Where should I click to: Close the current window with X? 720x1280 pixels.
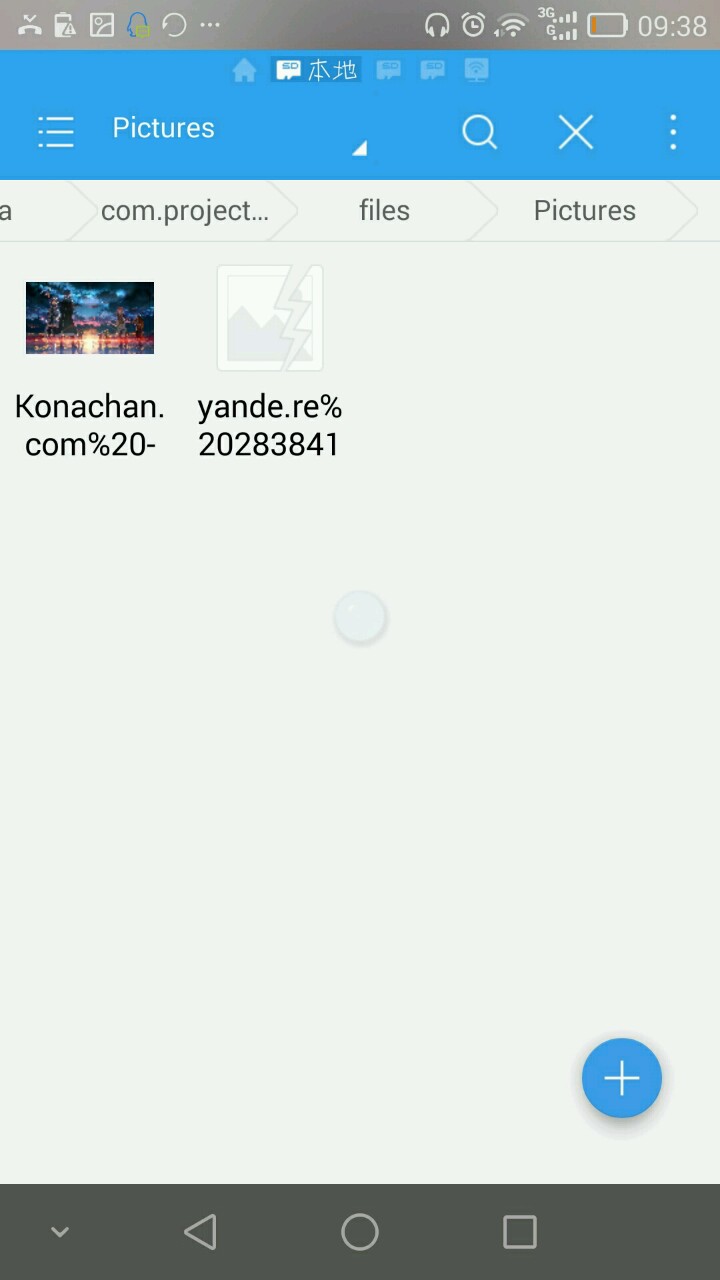tap(576, 131)
